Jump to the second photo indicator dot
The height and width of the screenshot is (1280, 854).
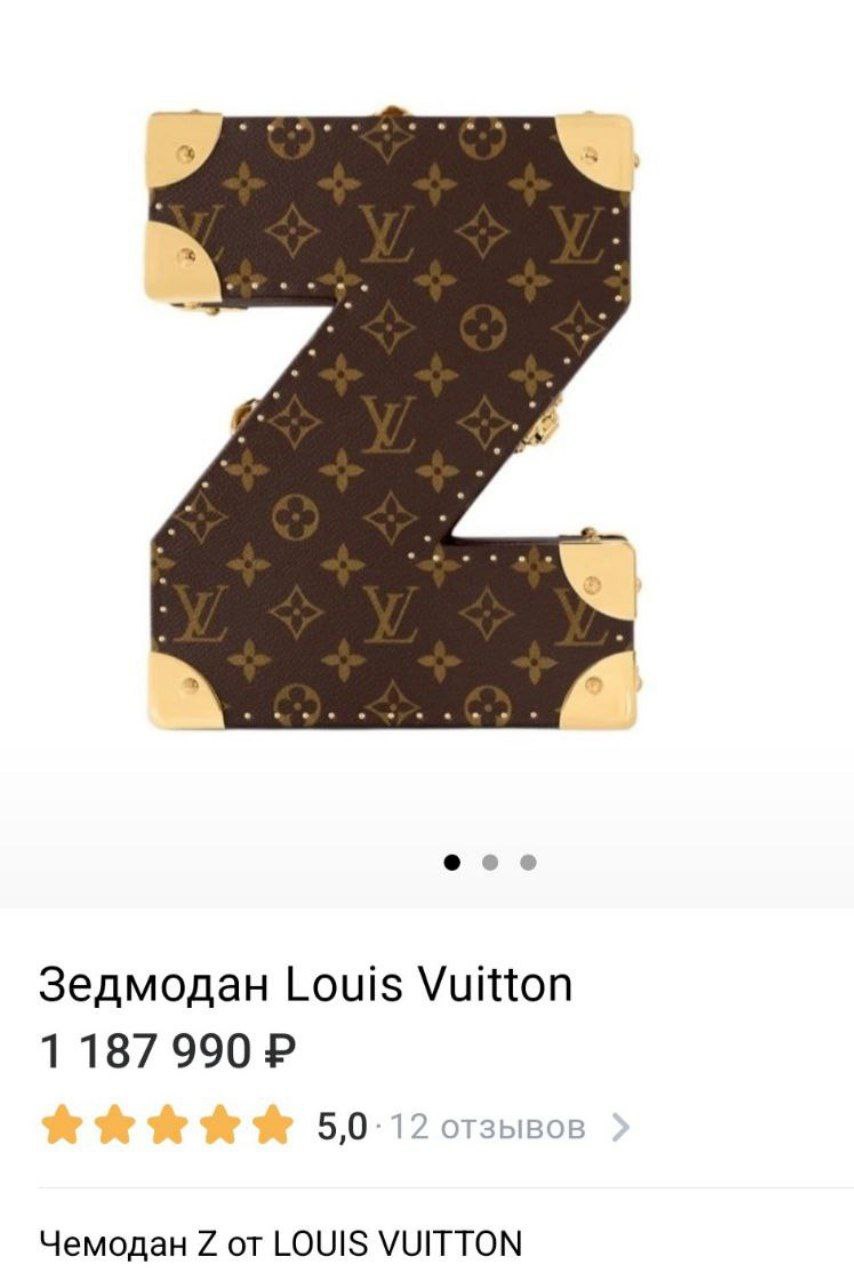pyautogui.click(x=490, y=862)
